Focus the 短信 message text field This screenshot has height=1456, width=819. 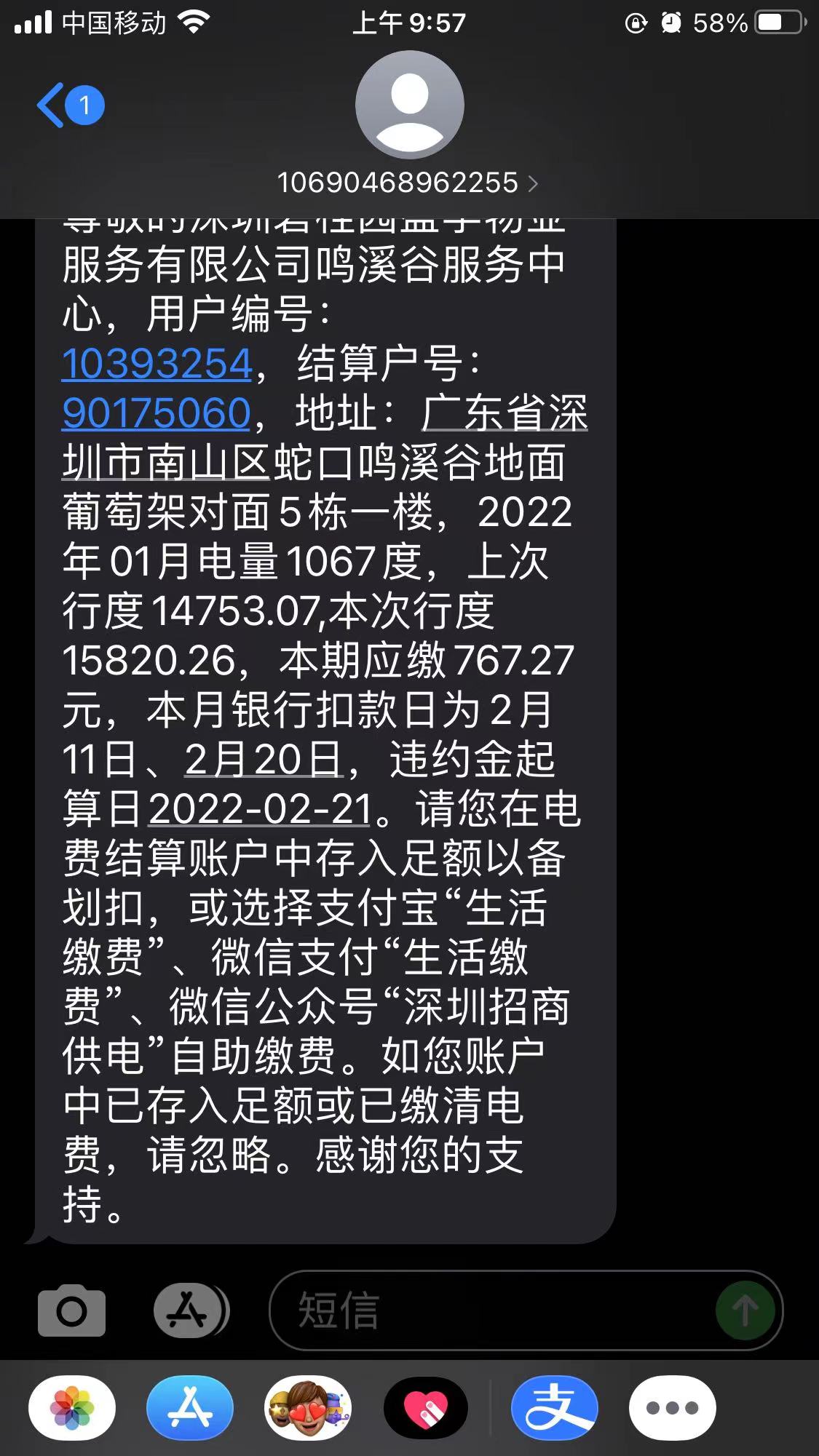point(488,1310)
